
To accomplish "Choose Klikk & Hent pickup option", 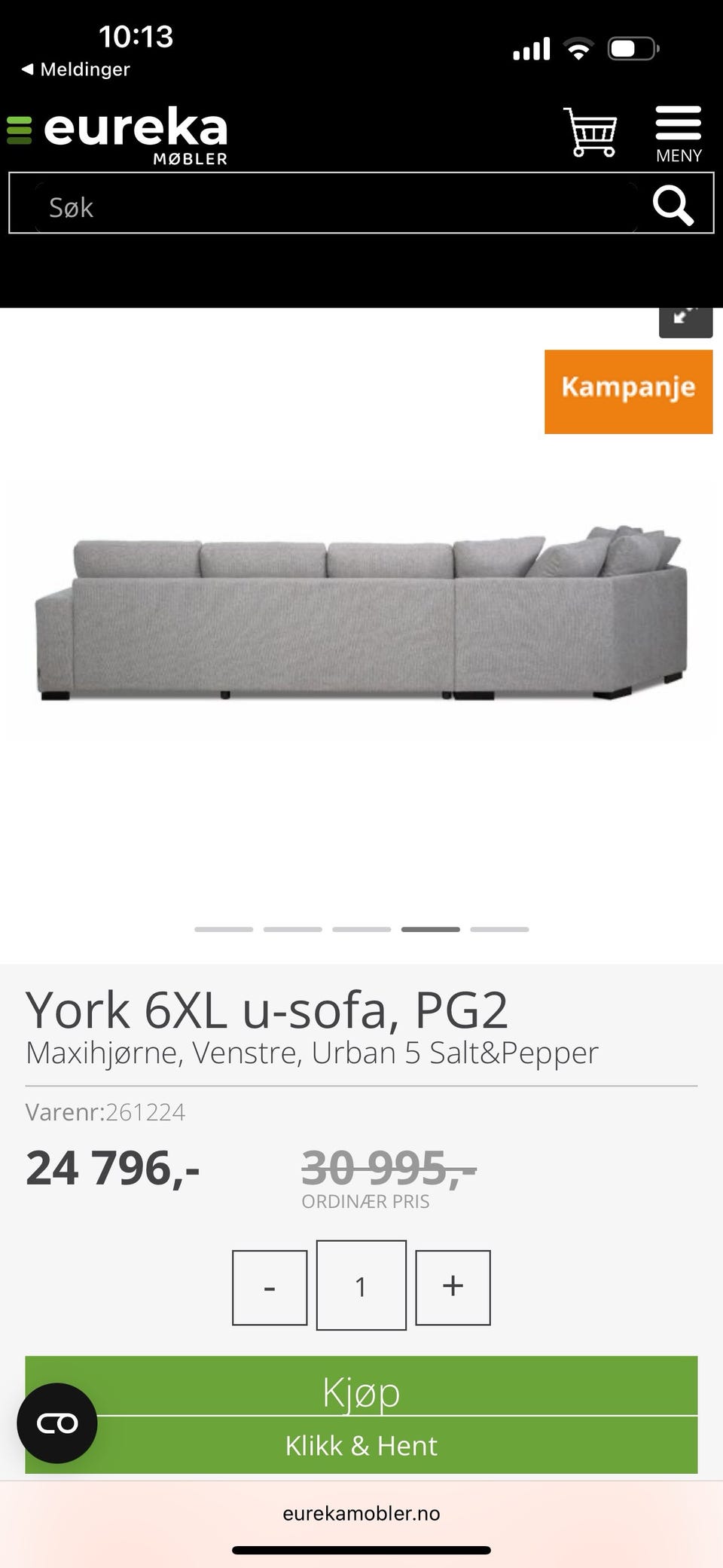I will coord(361,1445).
